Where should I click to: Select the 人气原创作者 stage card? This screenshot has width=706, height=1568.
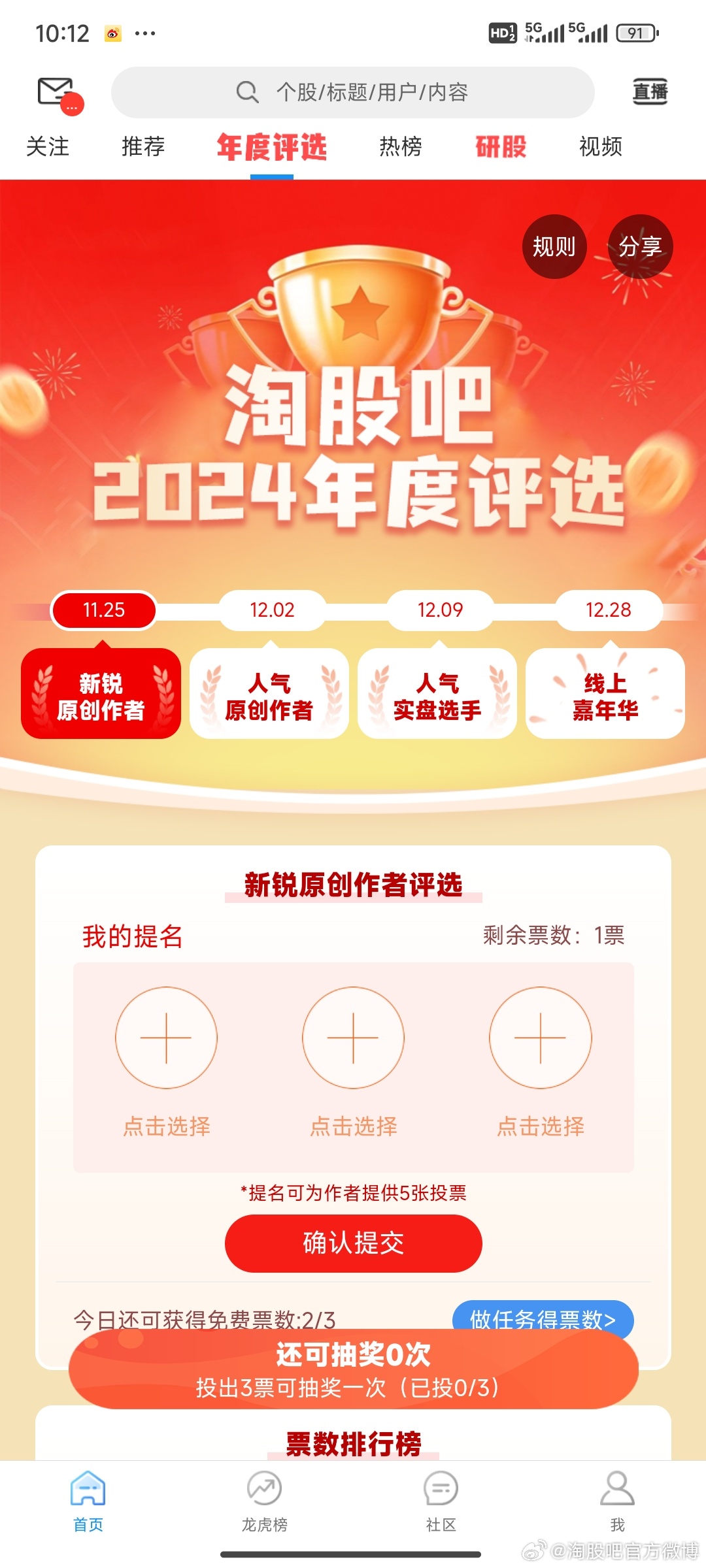pyautogui.click(x=269, y=695)
